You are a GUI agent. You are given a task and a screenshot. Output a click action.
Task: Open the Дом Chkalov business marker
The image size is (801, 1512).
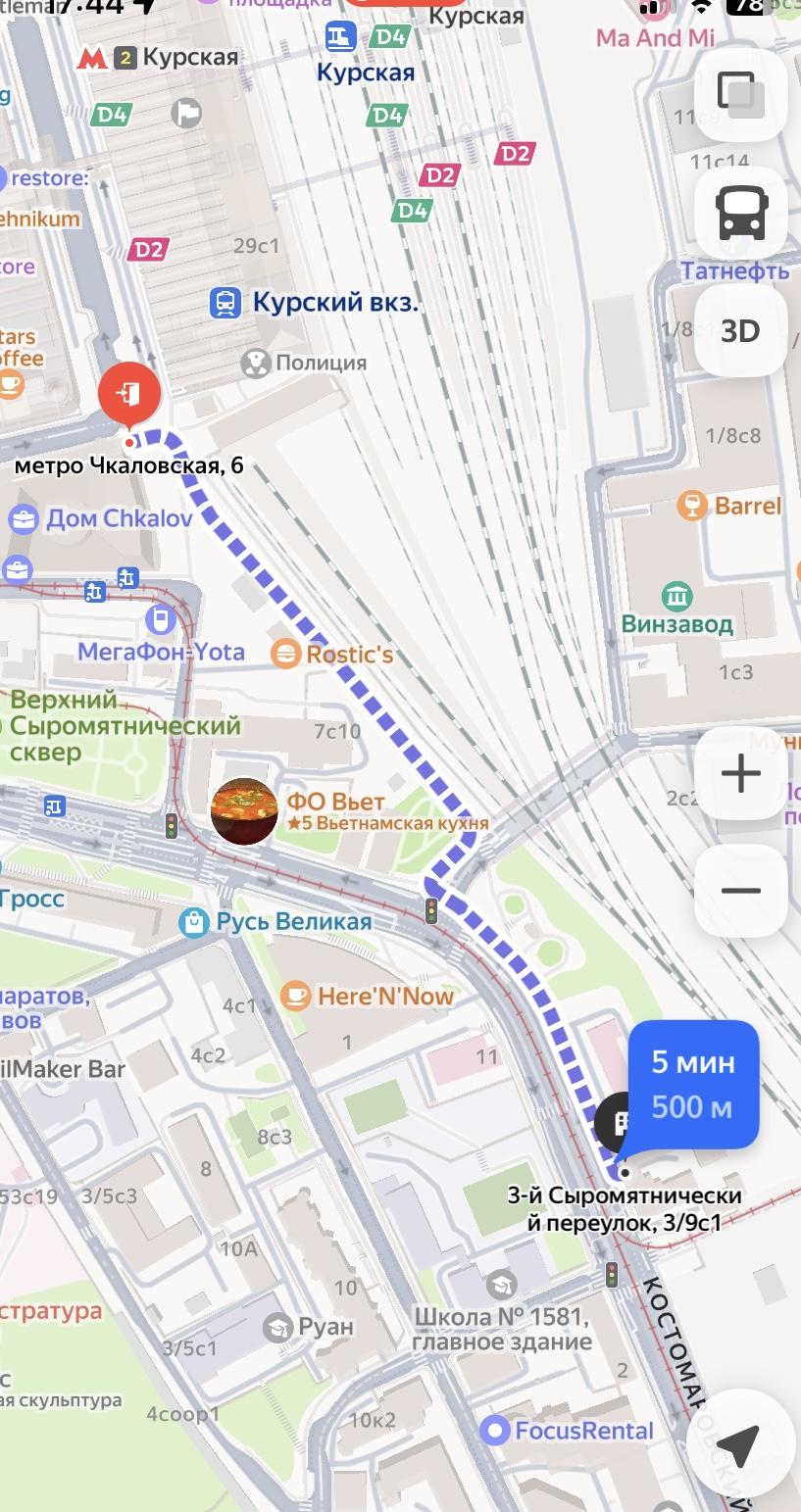(x=24, y=518)
